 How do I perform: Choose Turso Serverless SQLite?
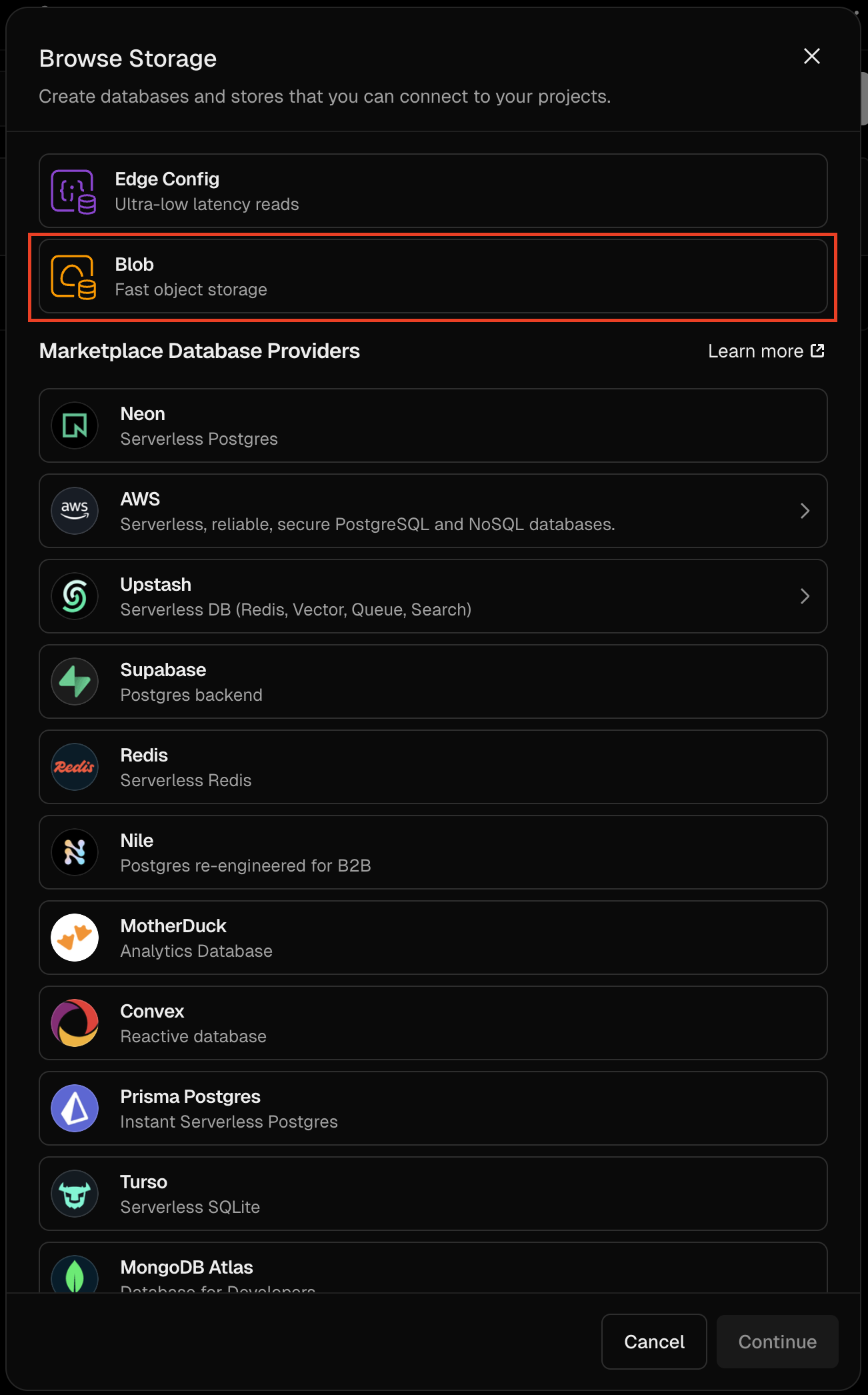coord(433,1194)
